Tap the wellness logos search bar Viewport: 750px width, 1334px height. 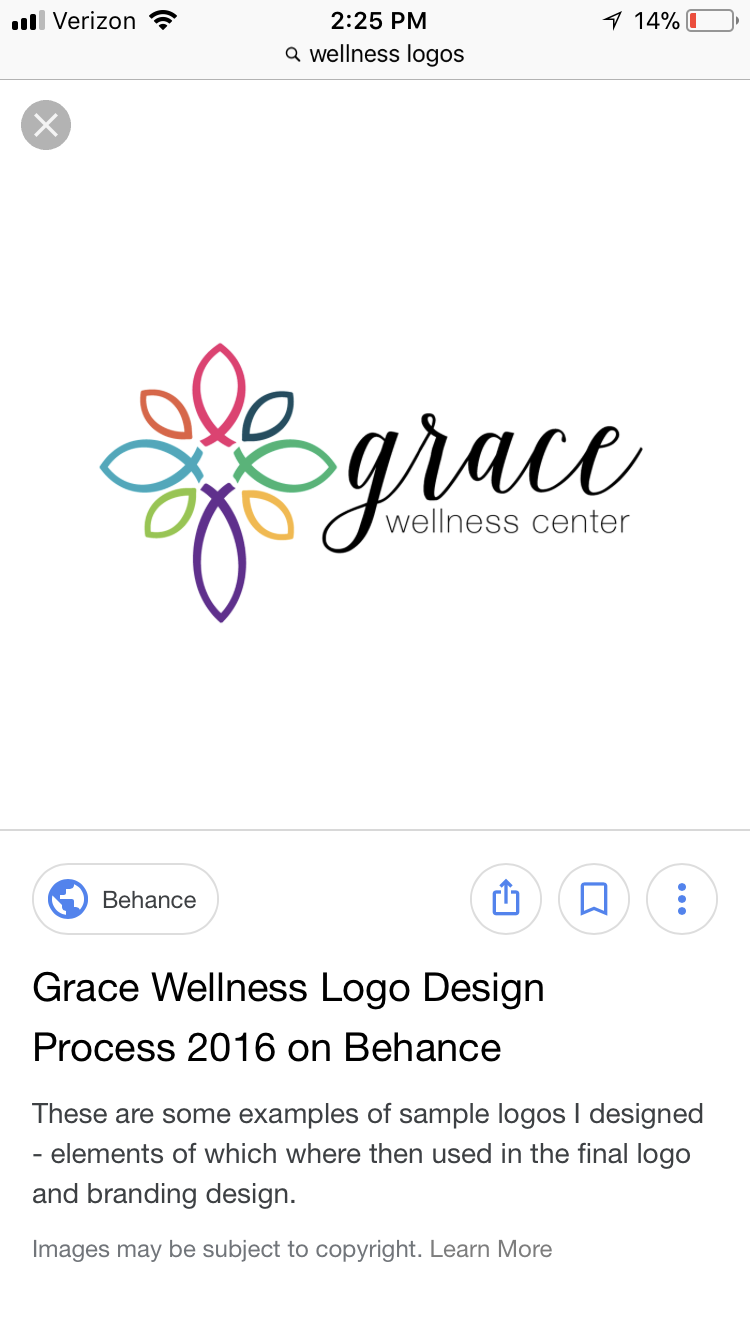[x=375, y=54]
